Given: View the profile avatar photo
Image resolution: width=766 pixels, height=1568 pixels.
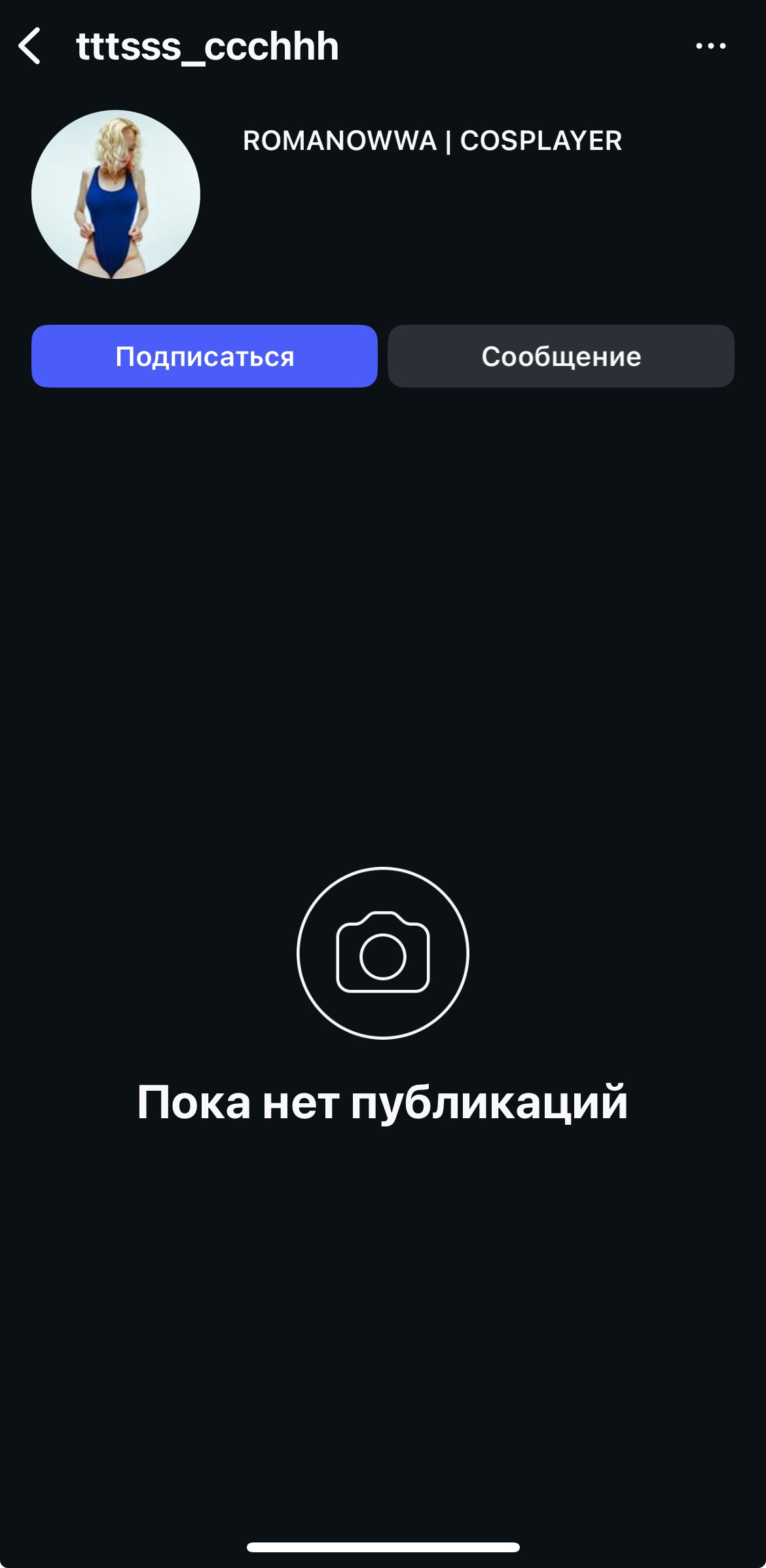Looking at the screenshot, I should pos(116,194).
